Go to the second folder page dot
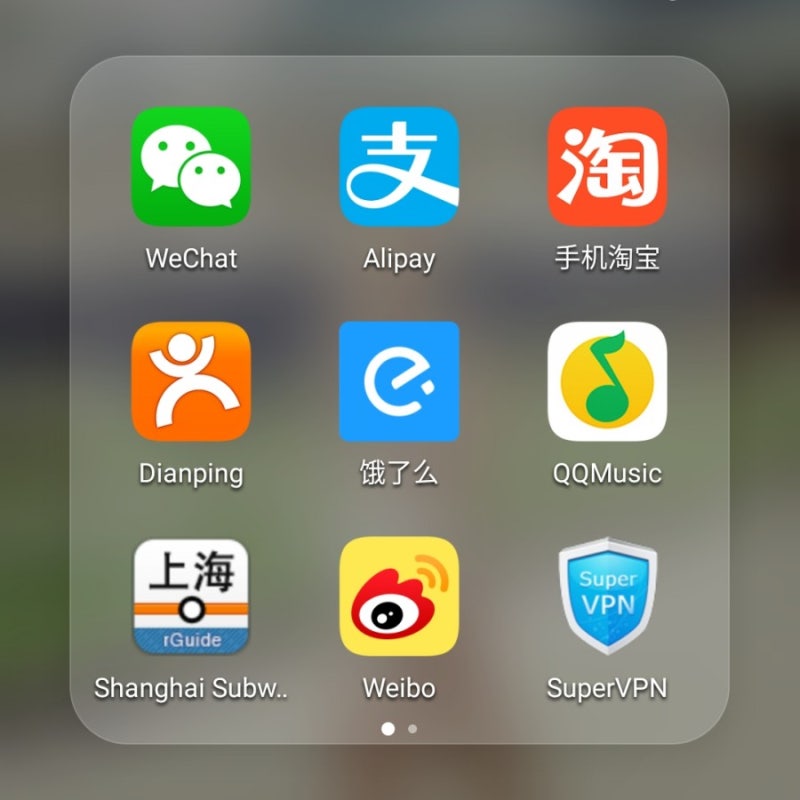800x800 pixels. click(x=412, y=729)
